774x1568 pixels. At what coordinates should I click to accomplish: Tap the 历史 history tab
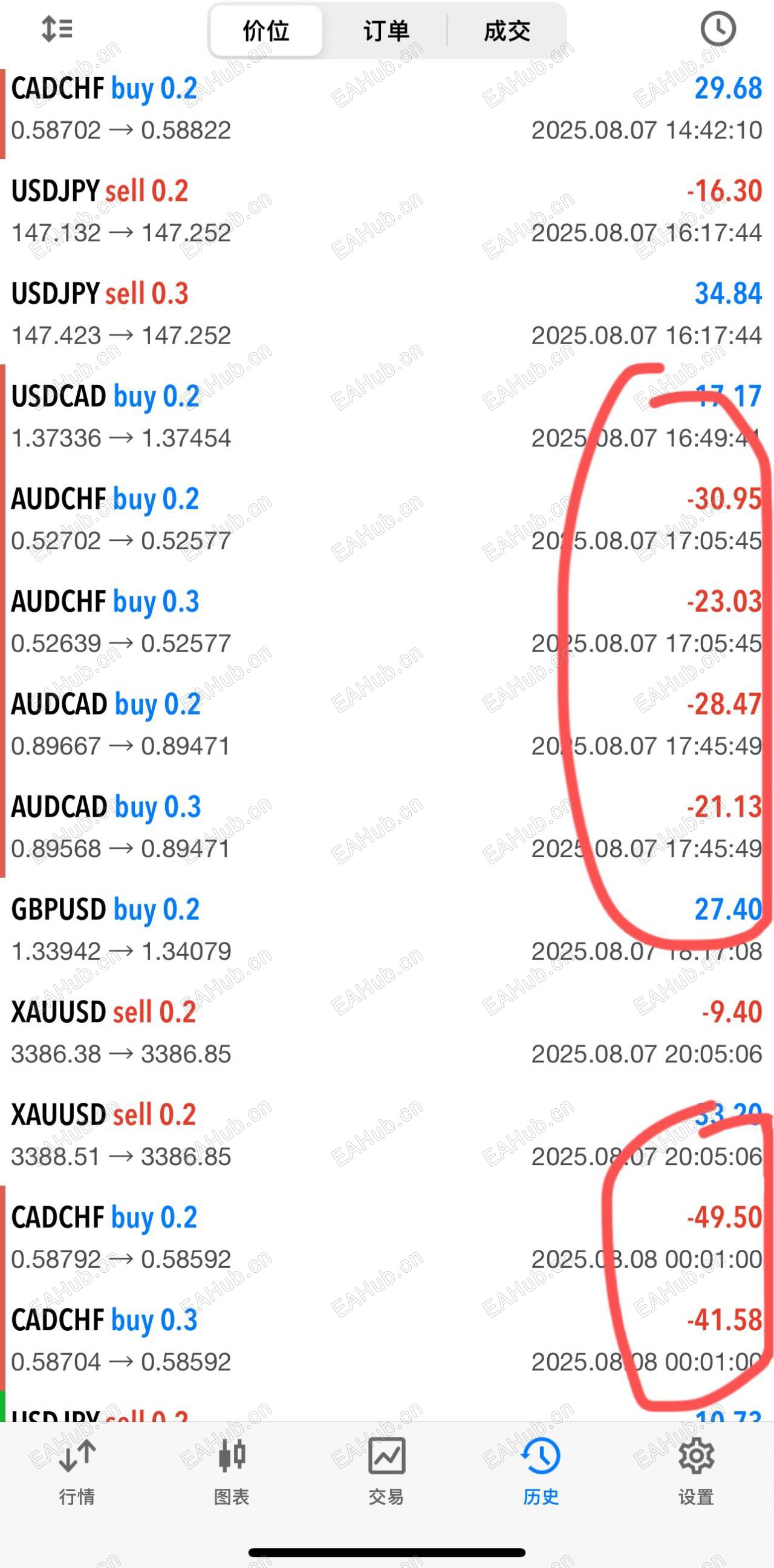[541, 1471]
